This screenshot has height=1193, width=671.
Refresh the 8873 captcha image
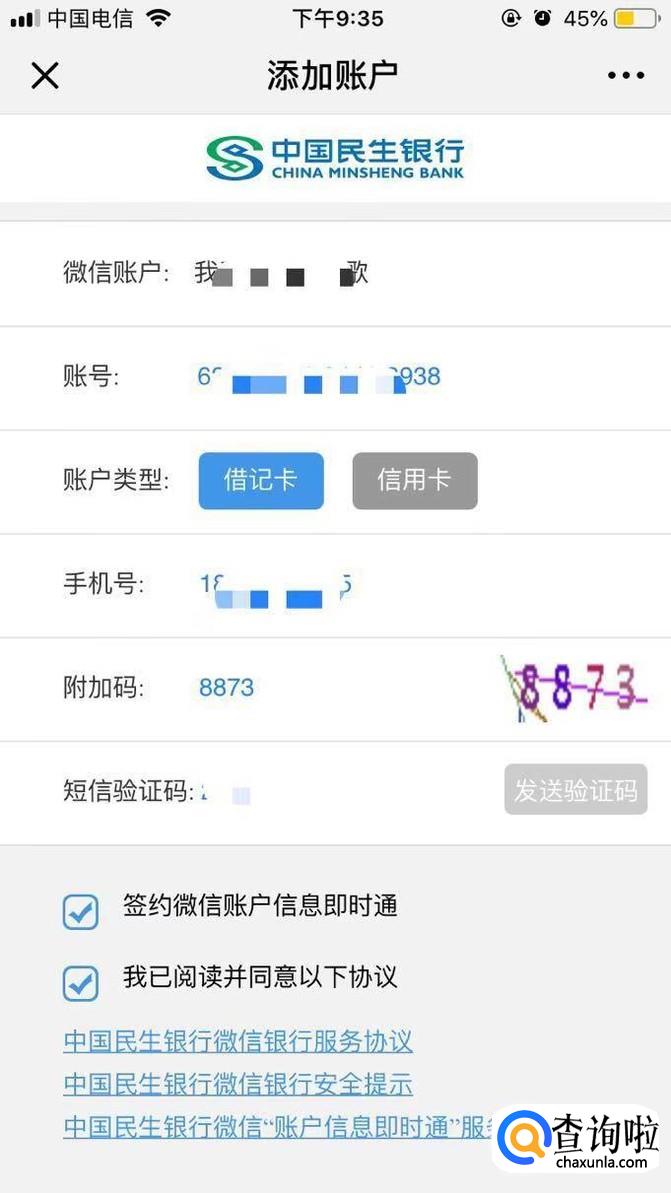pos(574,690)
